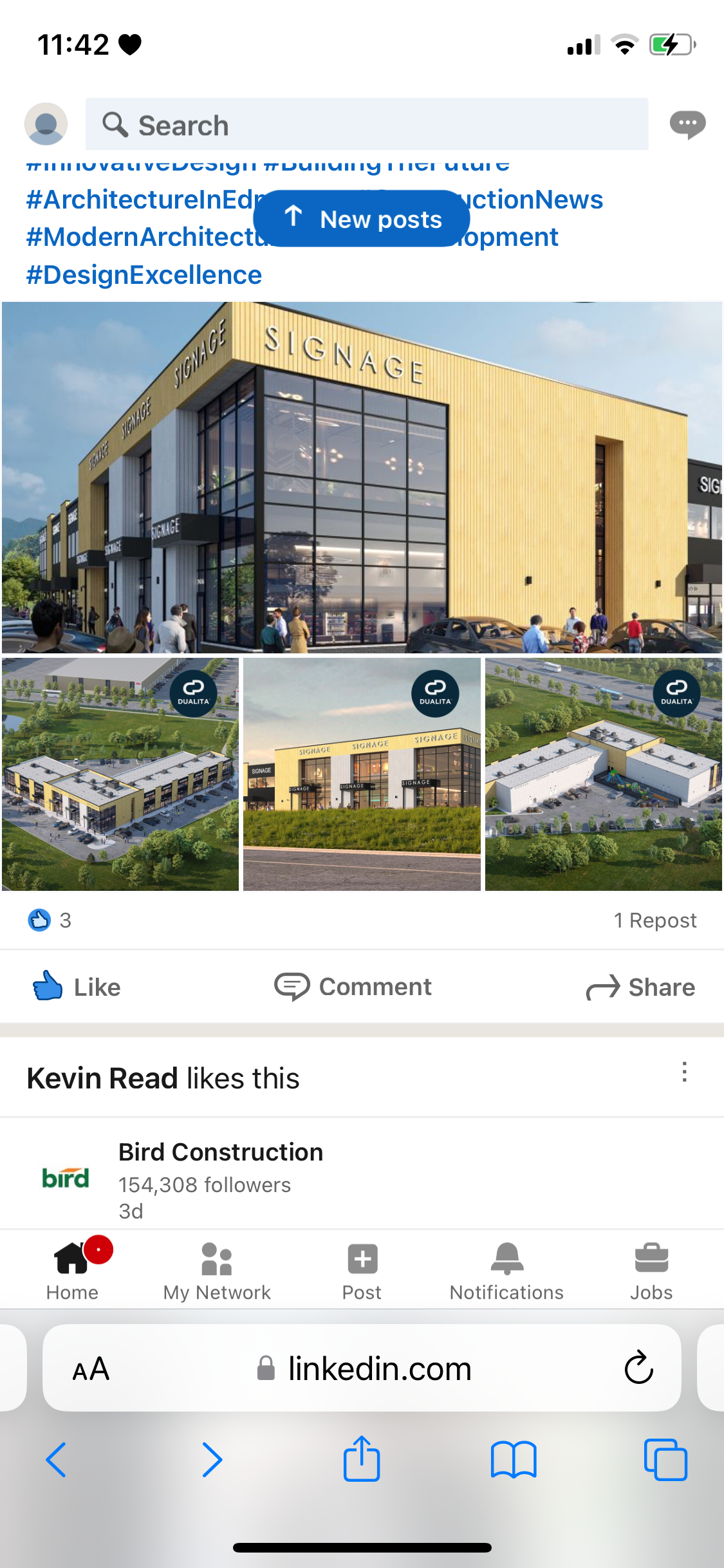Image resolution: width=724 pixels, height=1568 pixels.
Task: Open the large building signage photo
Action: (x=362, y=478)
